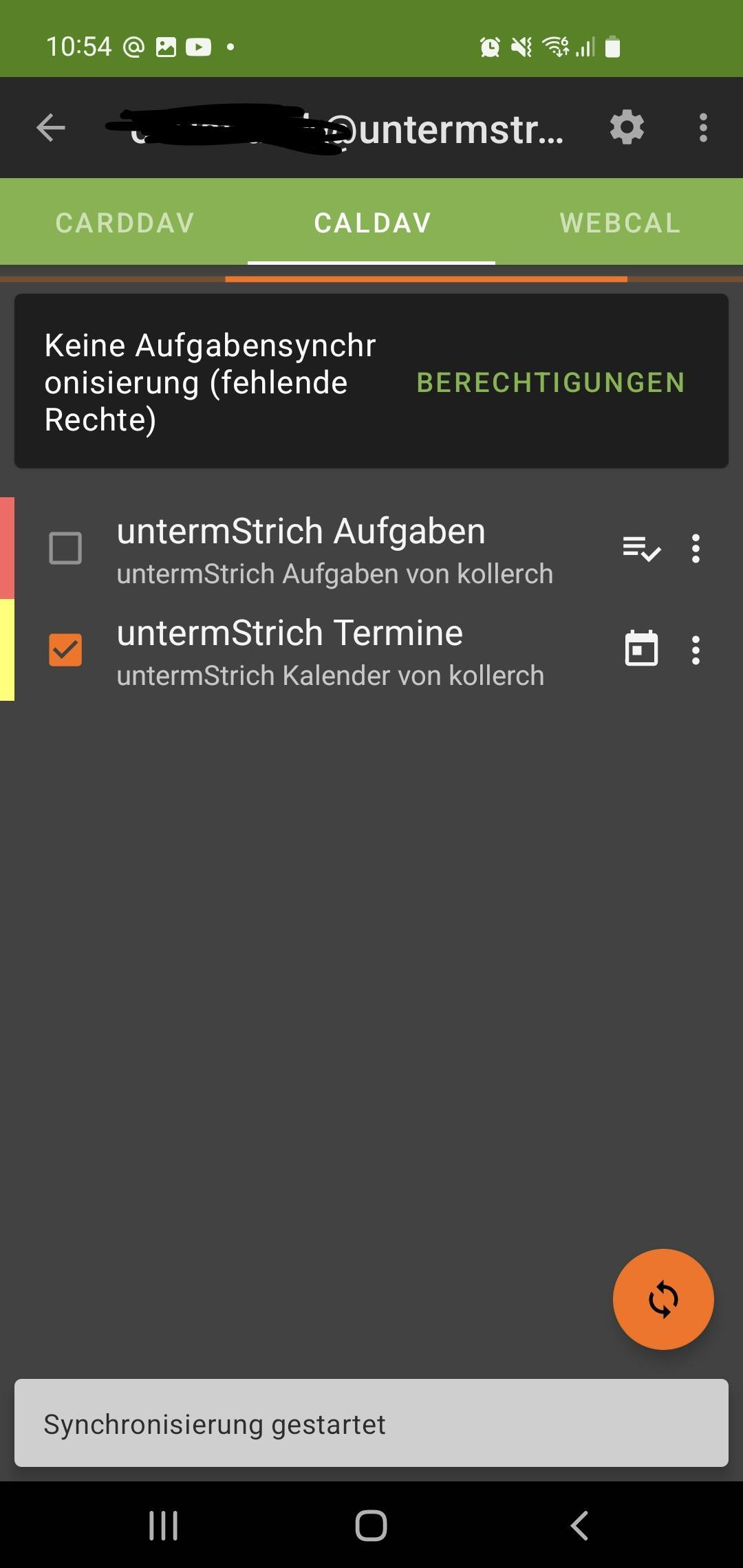
Task: Switch to the CARDDAV tab
Action: pyautogui.click(x=125, y=223)
